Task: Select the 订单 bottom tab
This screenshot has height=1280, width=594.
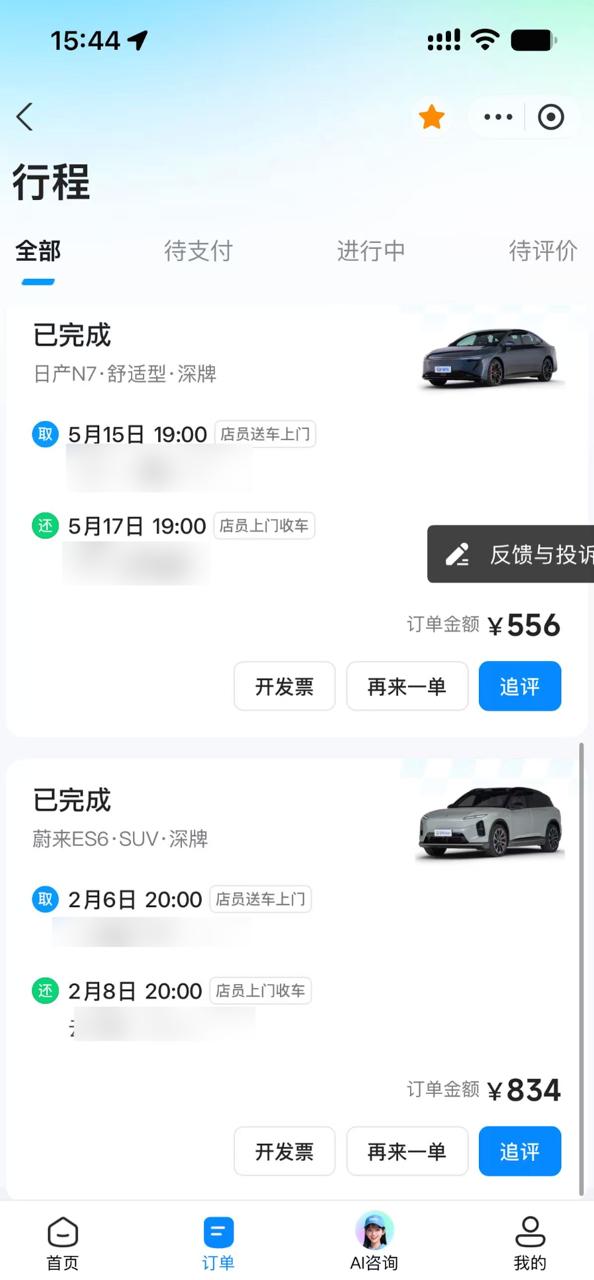Action: coord(218,1243)
